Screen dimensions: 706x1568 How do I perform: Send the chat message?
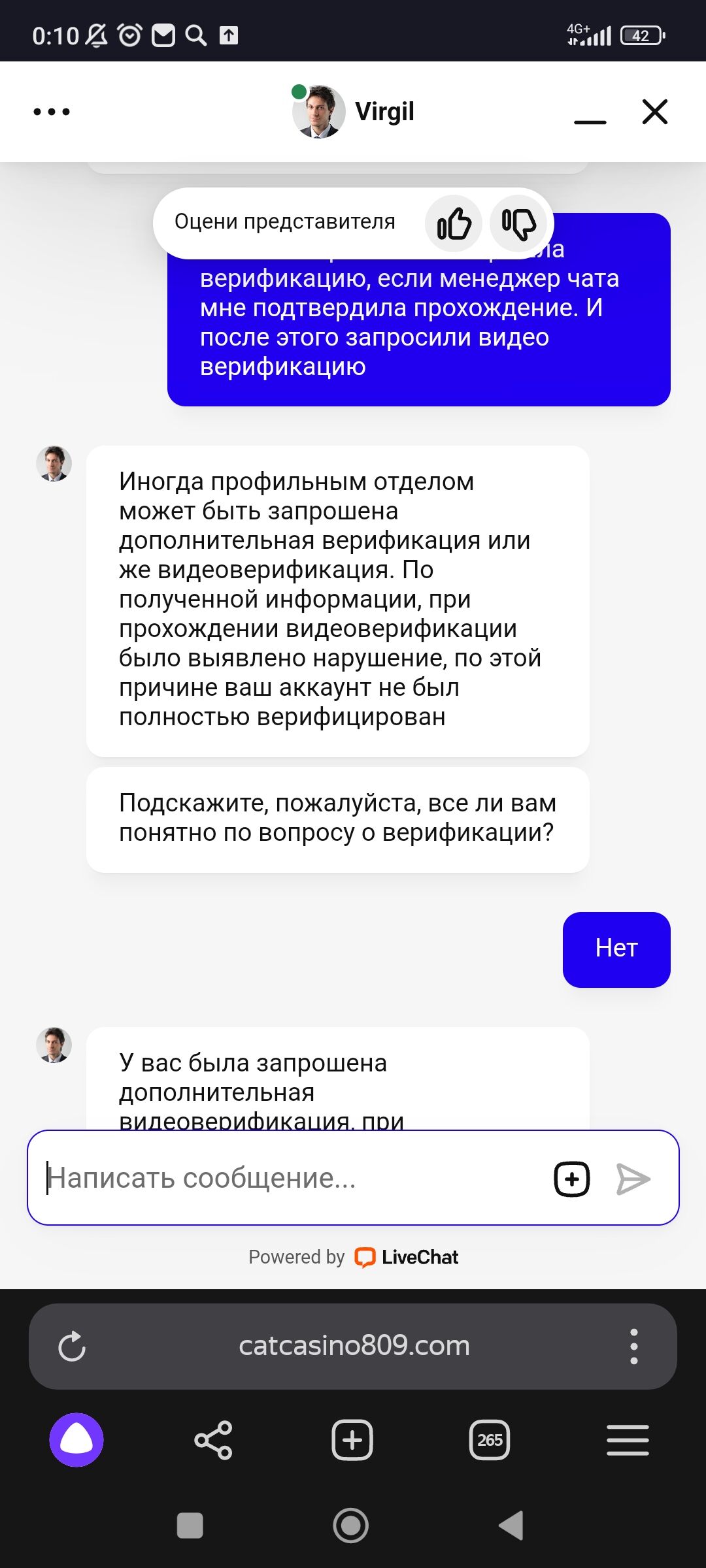coord(633,1179)
